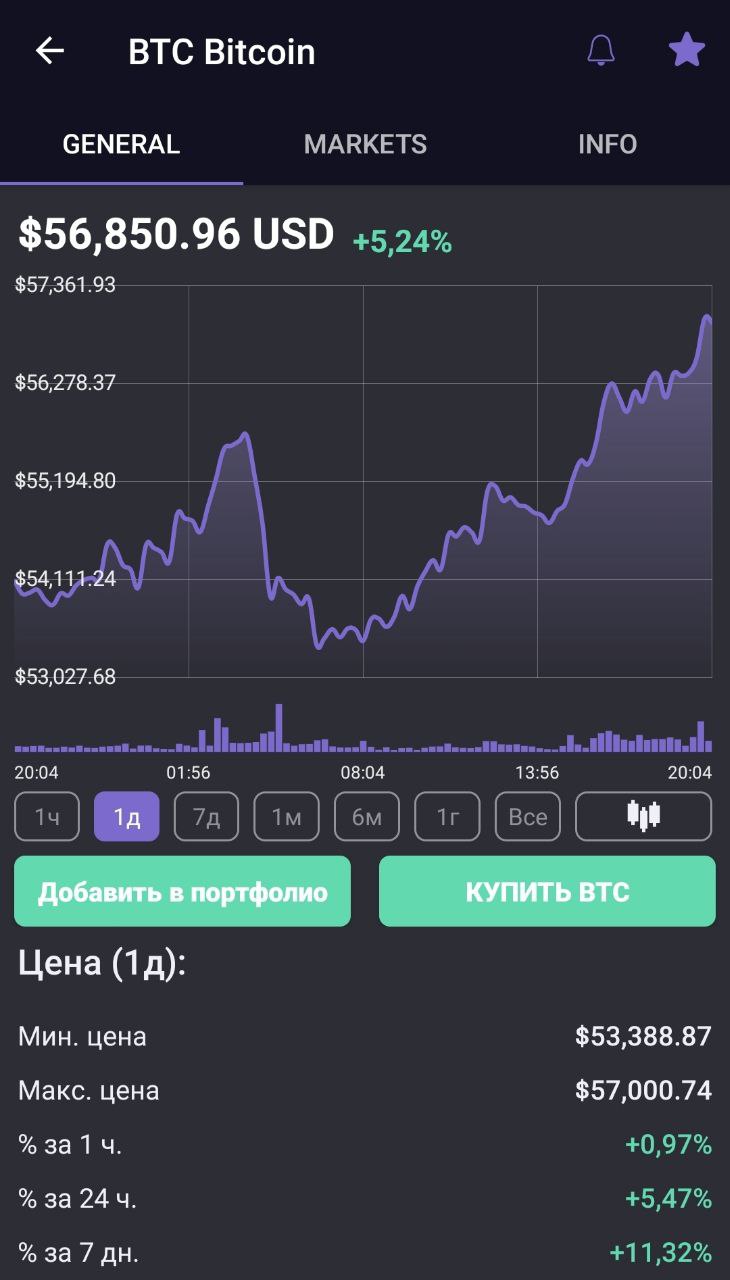Select the GENERAL tab

[121, 144]
